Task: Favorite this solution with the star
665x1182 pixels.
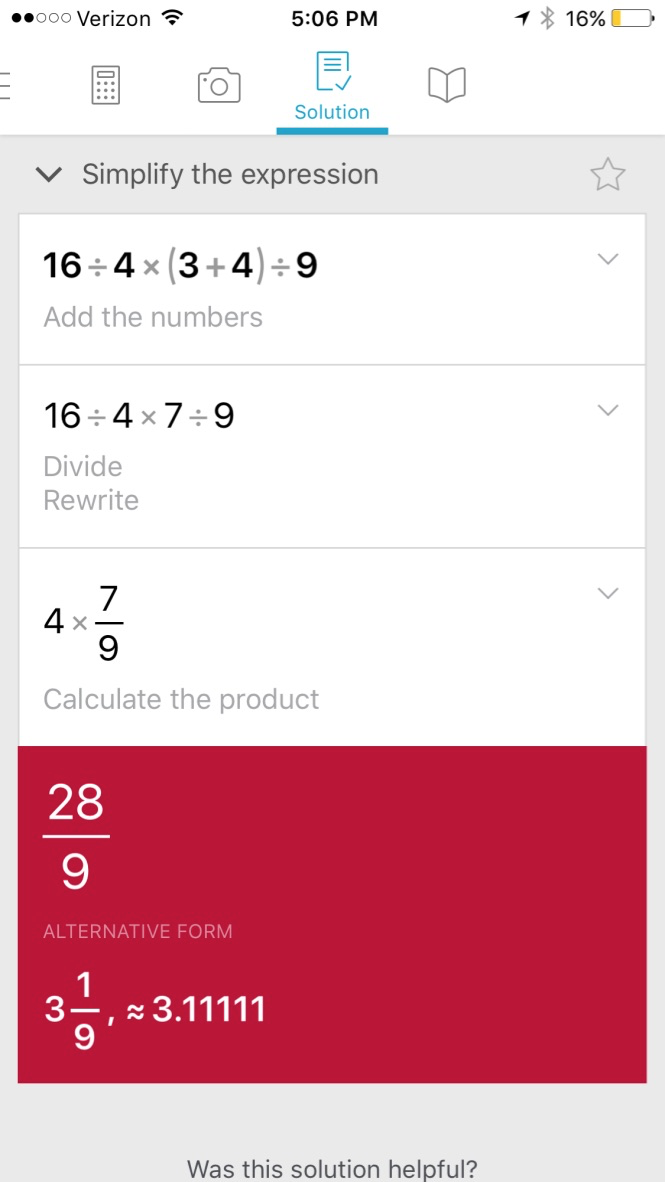Action: tap(607, 175)
